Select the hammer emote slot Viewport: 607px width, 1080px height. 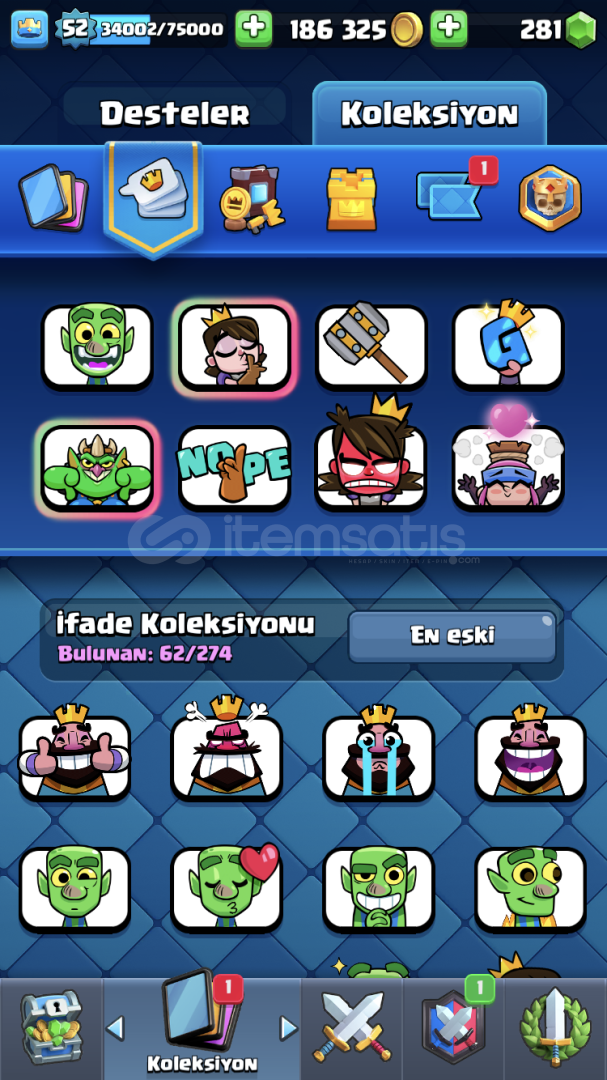coord(371,348)
